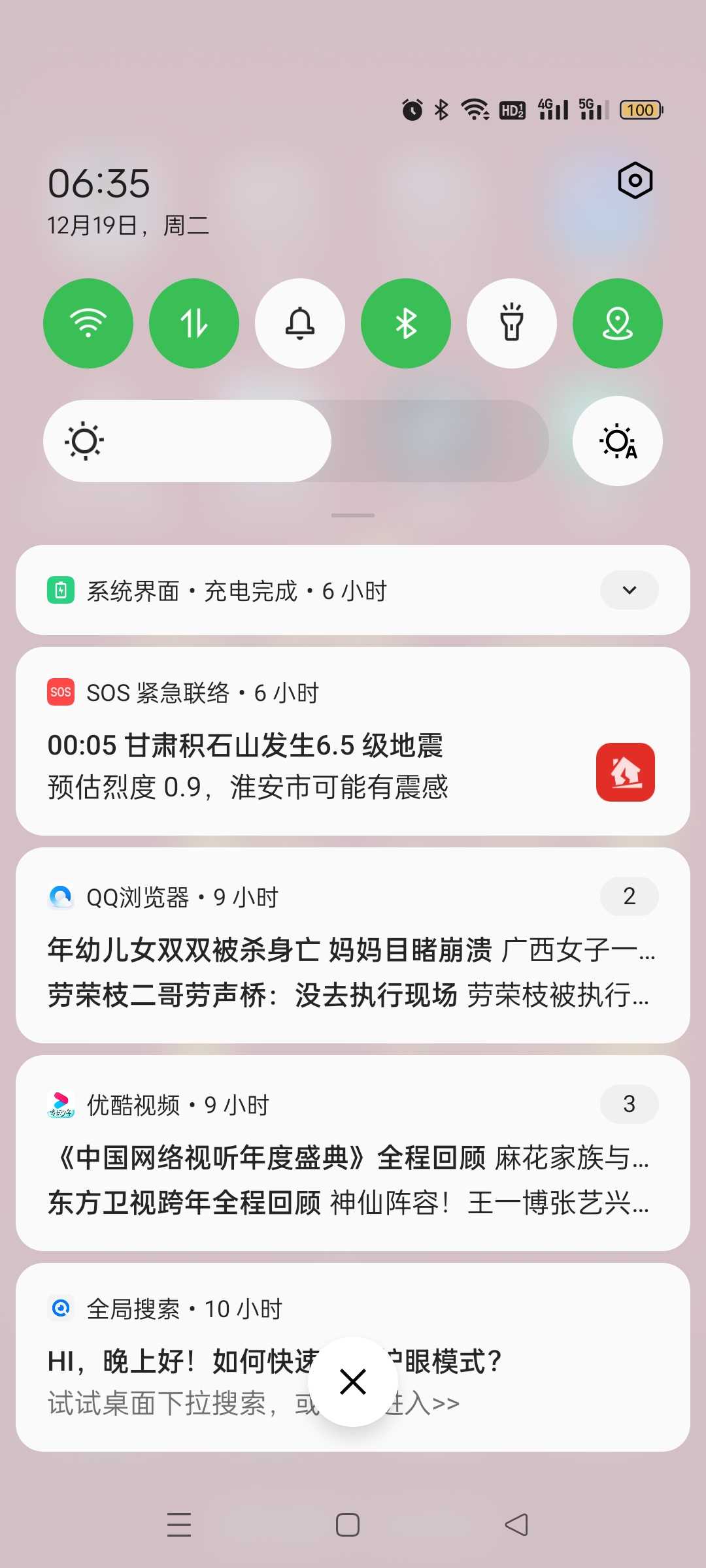Expand 优酷视频 notification count badge
The image size is (706, 1568).
(x=629, y=1104)
